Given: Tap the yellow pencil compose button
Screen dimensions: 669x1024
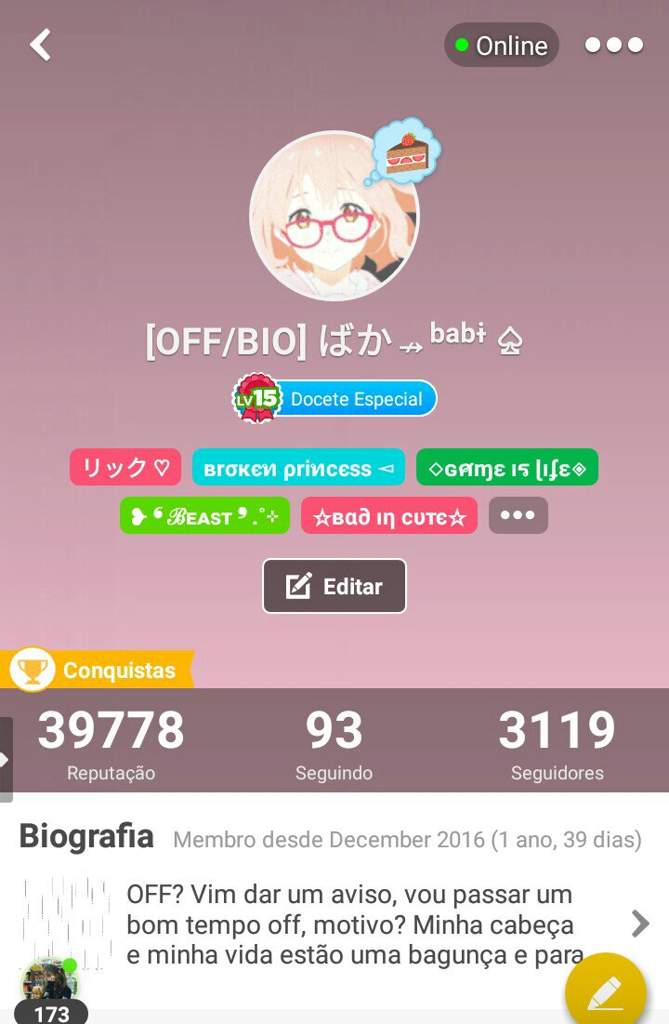Looking at the screenshot, I should click(x=606, y=994).
